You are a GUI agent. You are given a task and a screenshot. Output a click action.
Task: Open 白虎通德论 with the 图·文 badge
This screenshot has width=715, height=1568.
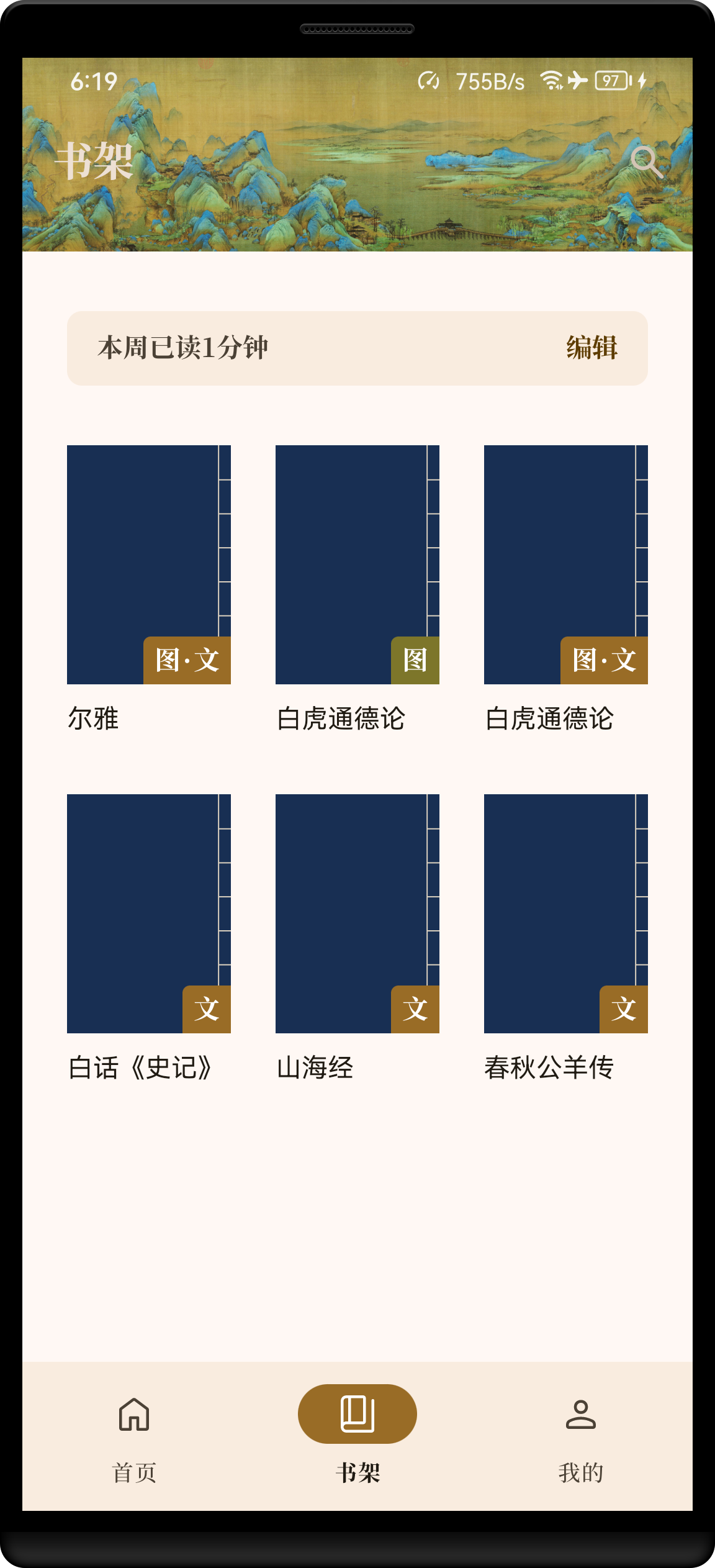[x=565, y=564]
